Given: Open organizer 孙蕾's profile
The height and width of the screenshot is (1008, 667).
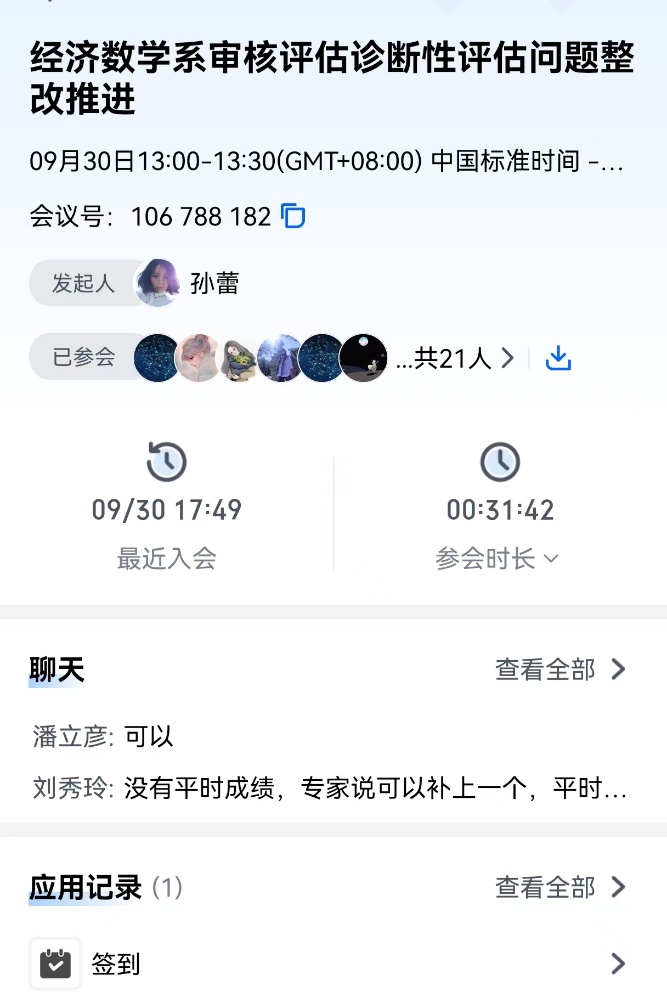Looking at the screenshot, I should pos(190,283).
